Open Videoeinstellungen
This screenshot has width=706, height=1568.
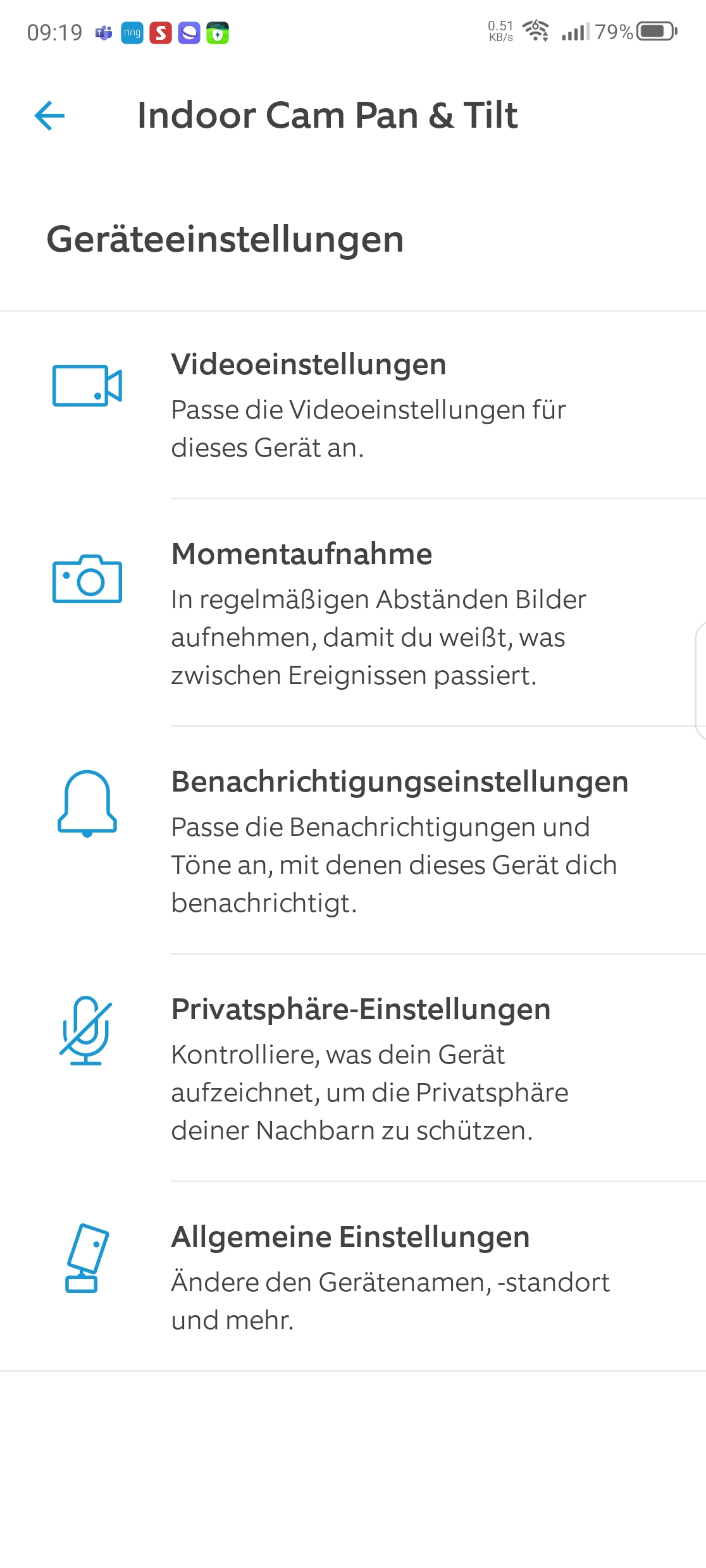353,405
